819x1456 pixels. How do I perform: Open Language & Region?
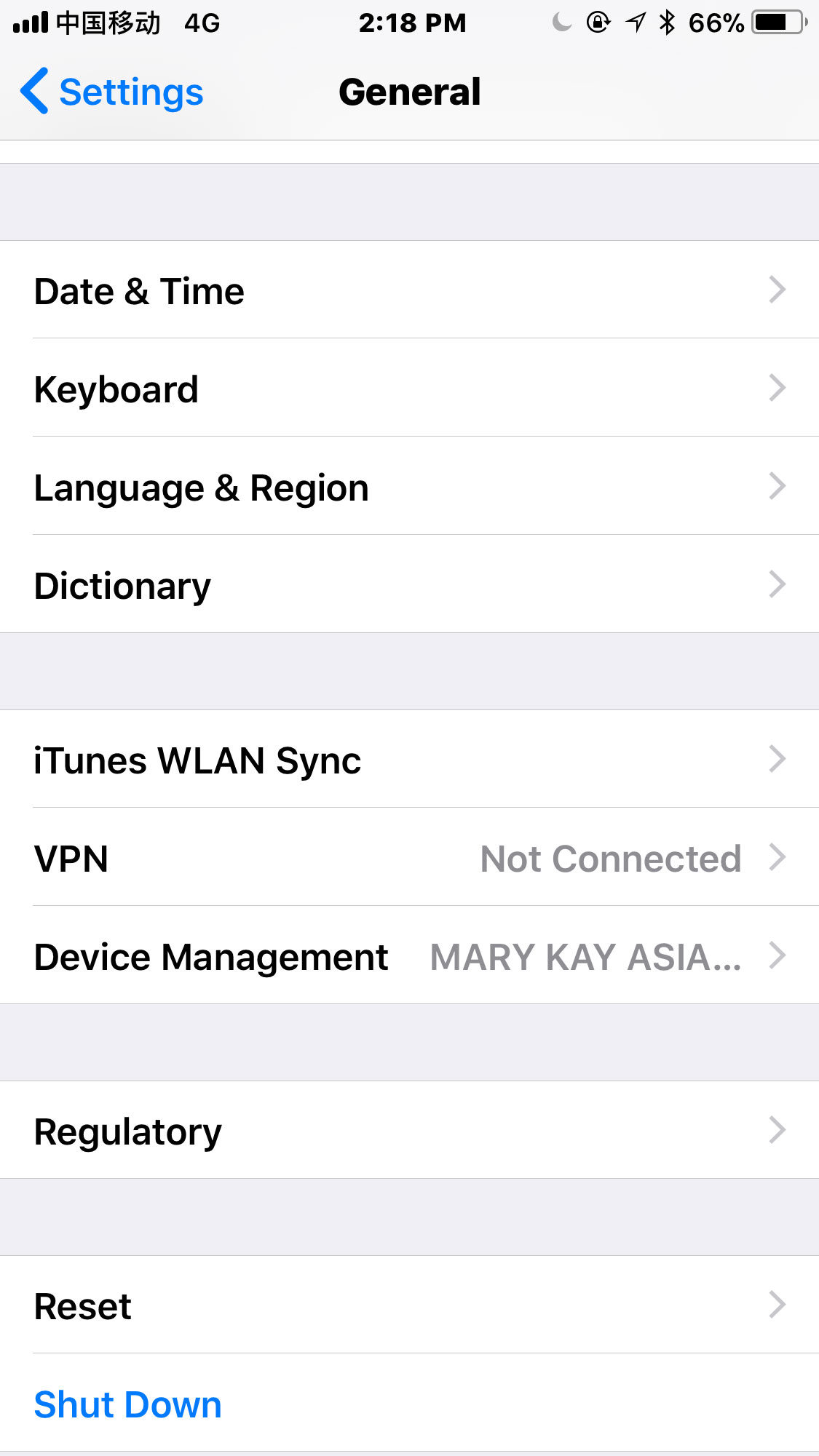pos(409,486)
